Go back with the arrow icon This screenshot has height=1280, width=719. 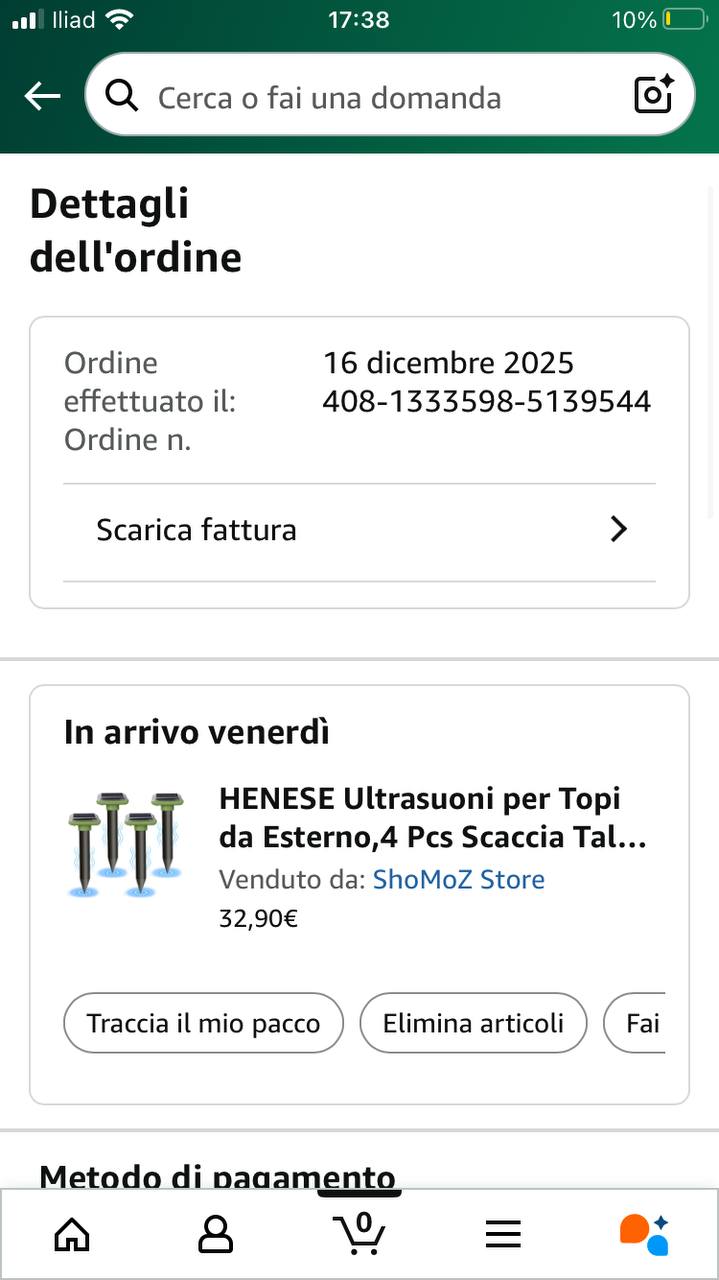click(42, 97)
